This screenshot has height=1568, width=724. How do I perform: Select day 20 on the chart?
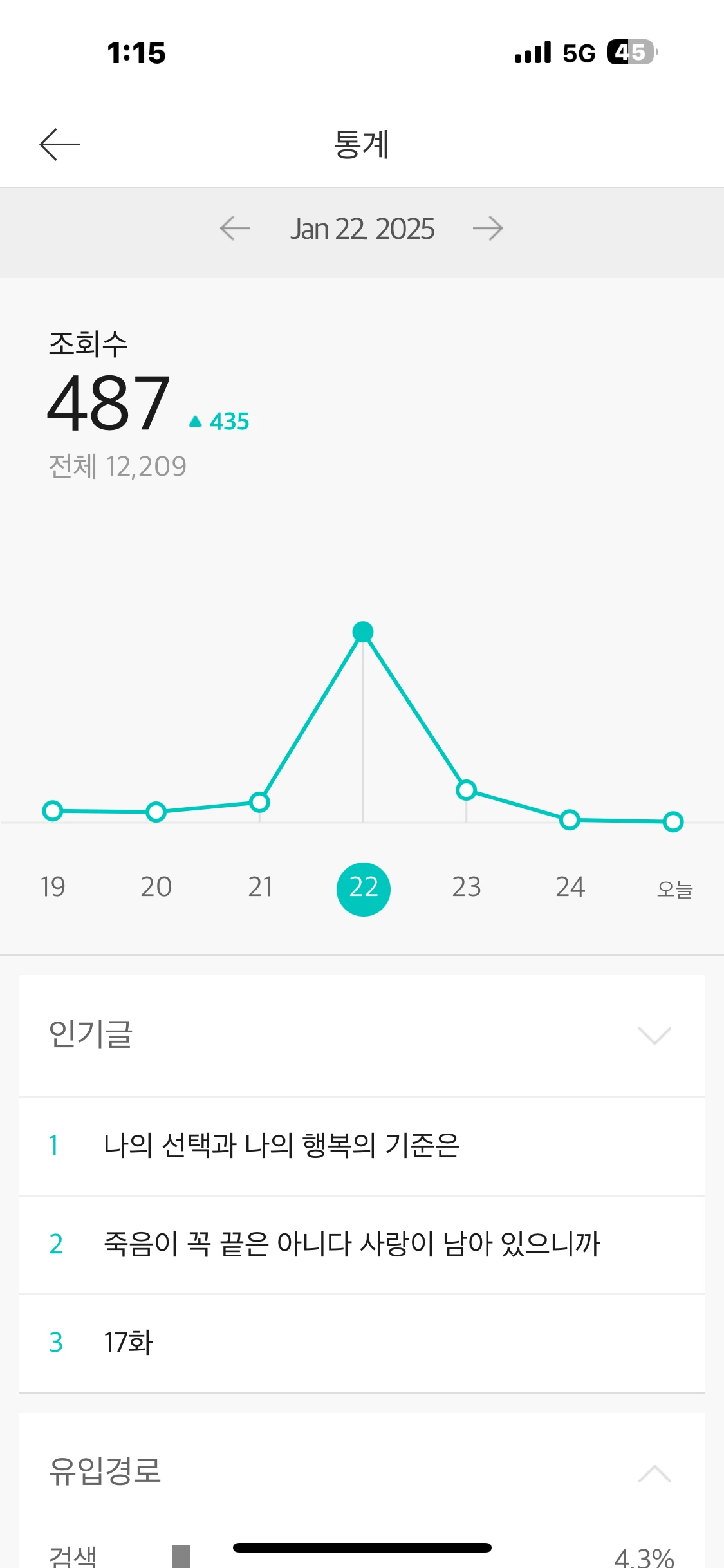coord(156,887)
